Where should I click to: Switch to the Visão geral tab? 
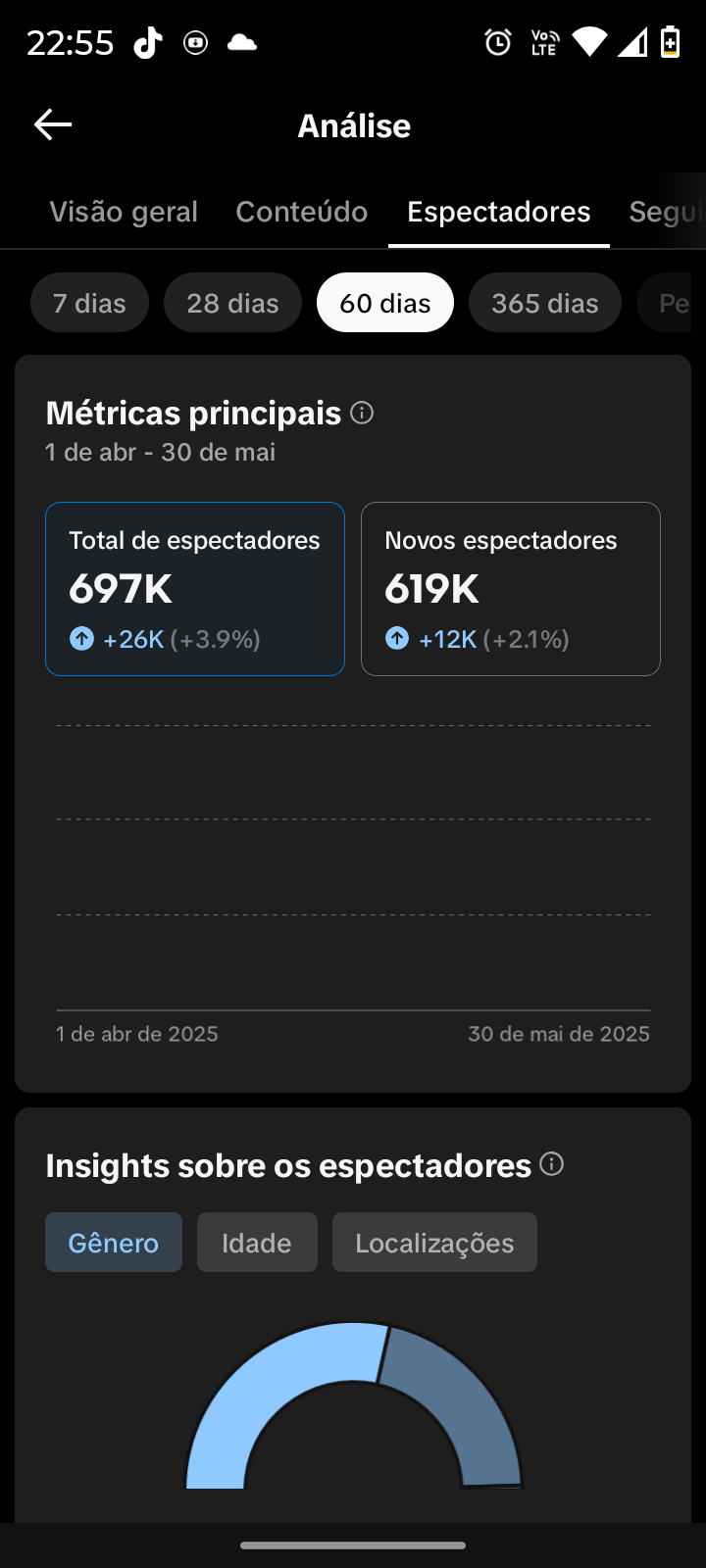pos(124,212)
